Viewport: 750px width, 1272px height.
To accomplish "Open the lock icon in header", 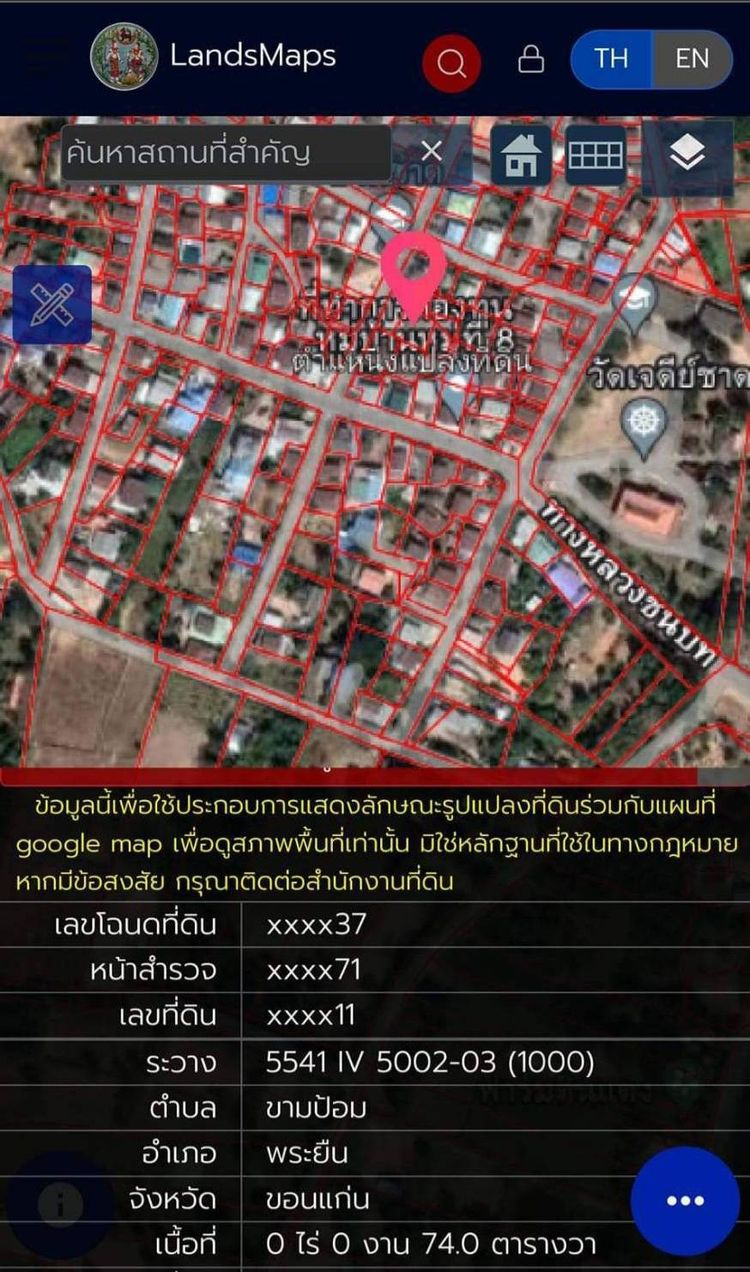I will 531,59.
